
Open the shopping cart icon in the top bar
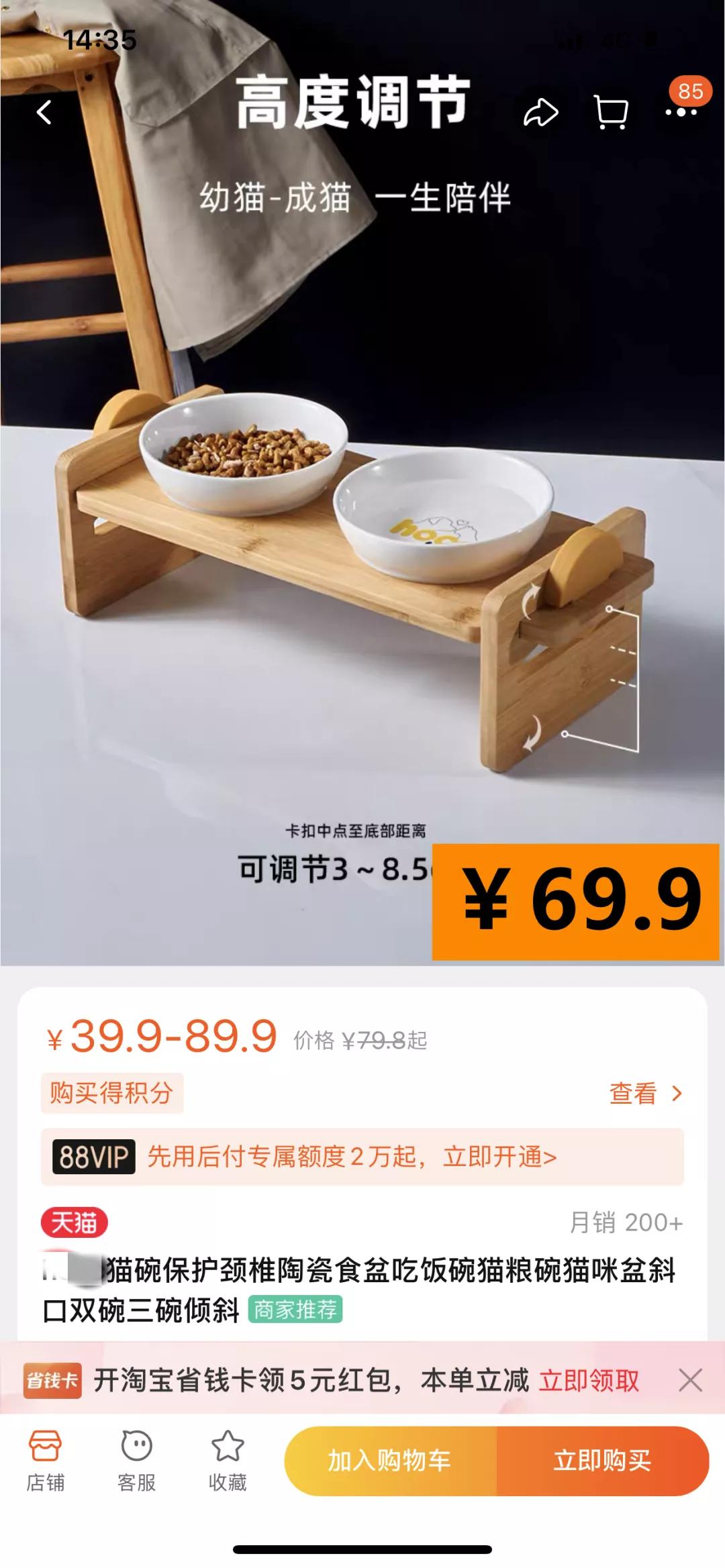(x=612, y=113)
